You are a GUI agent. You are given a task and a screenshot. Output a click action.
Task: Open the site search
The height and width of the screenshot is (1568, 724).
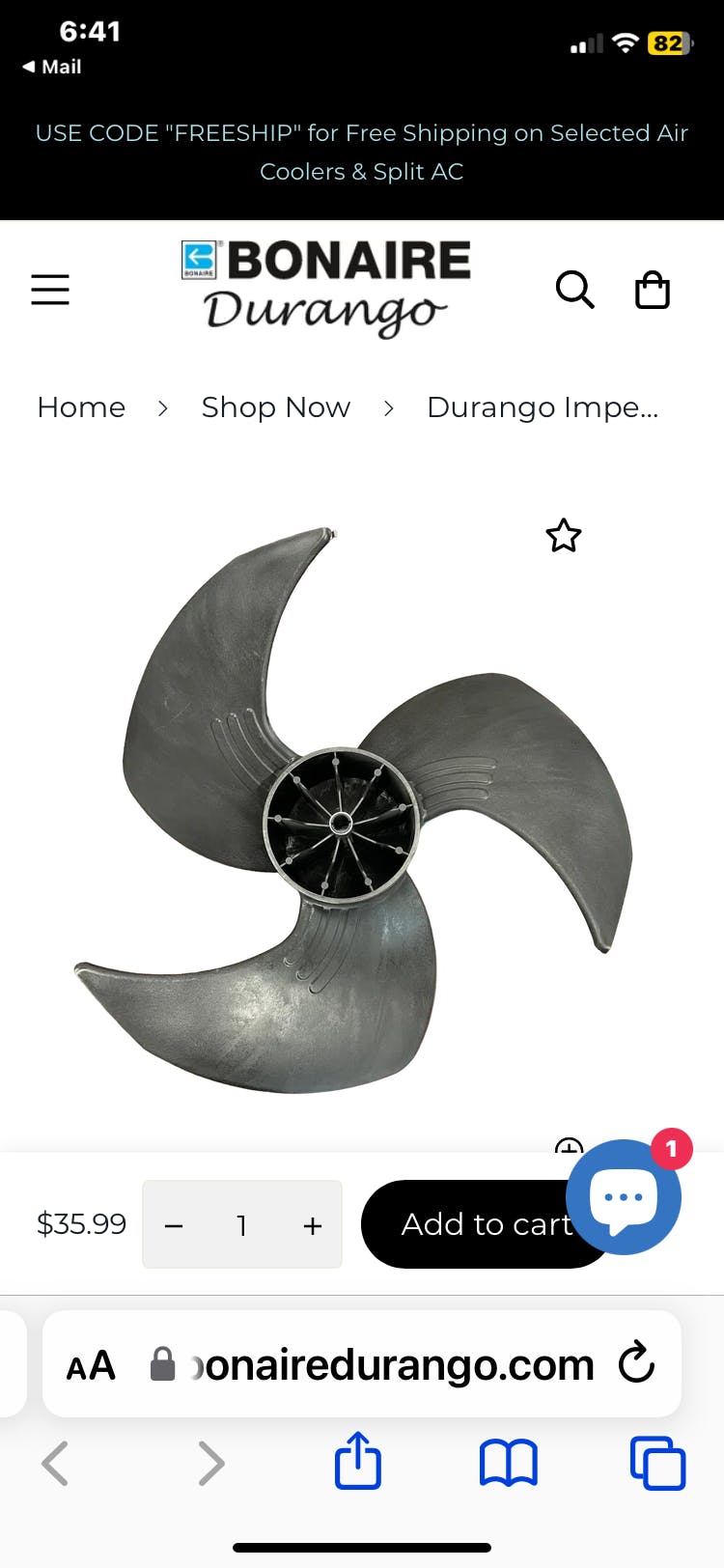click(574, 290)
